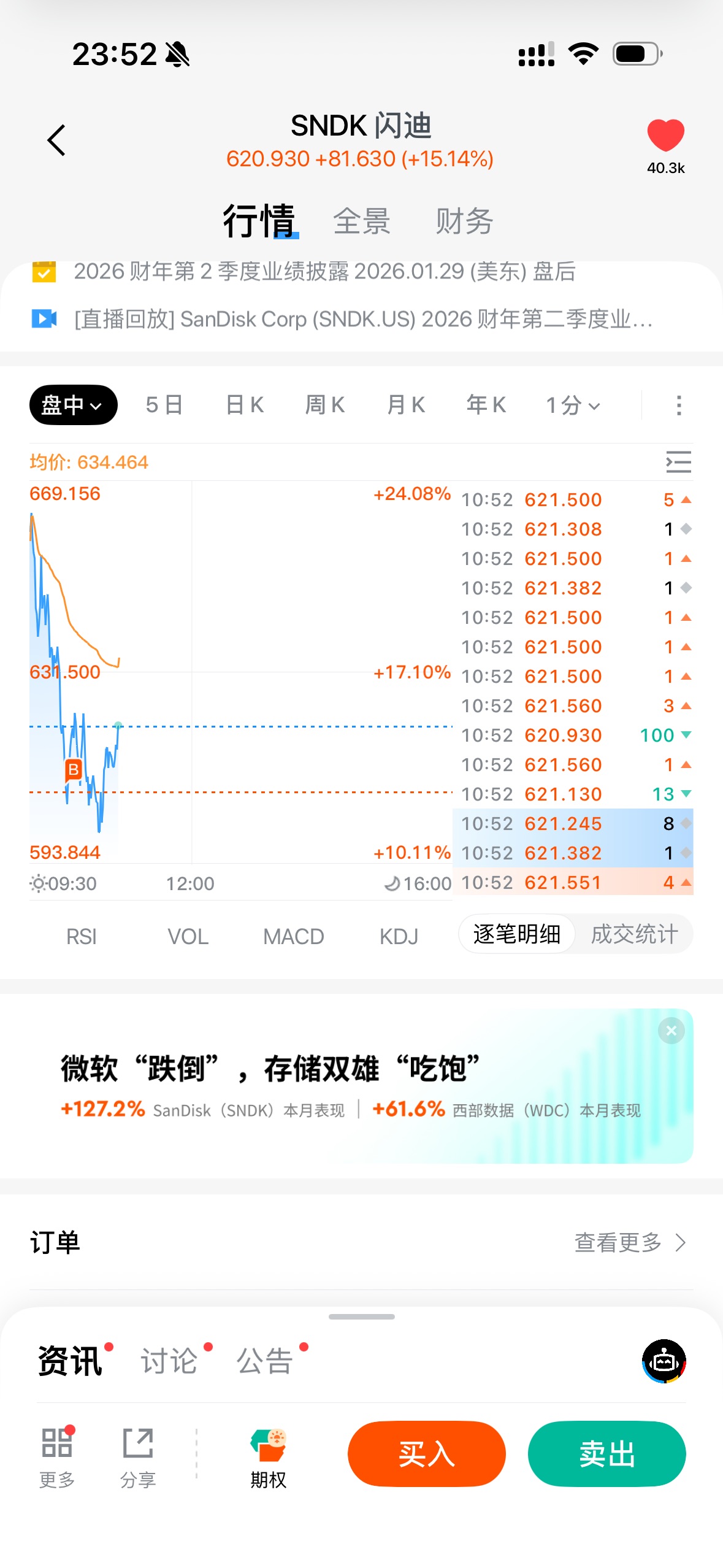723x1568 pixels.
Task: Tap the red heart favorite icon
Action: pyautogui.click(x=665, y=135)
